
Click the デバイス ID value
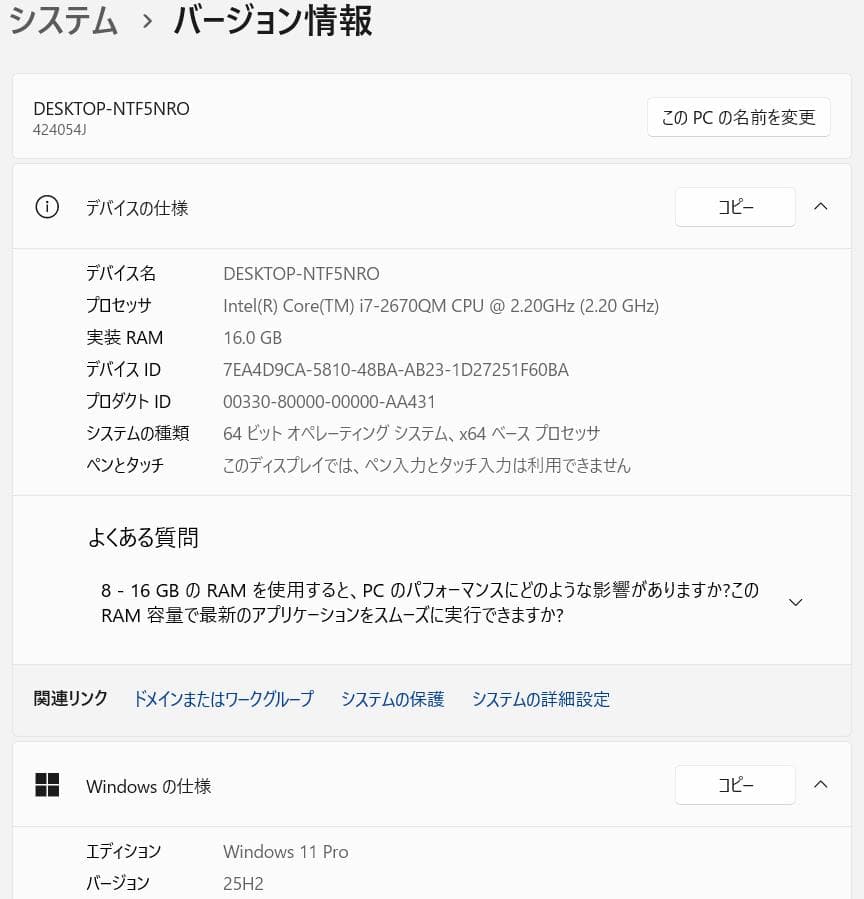(396, 369)
